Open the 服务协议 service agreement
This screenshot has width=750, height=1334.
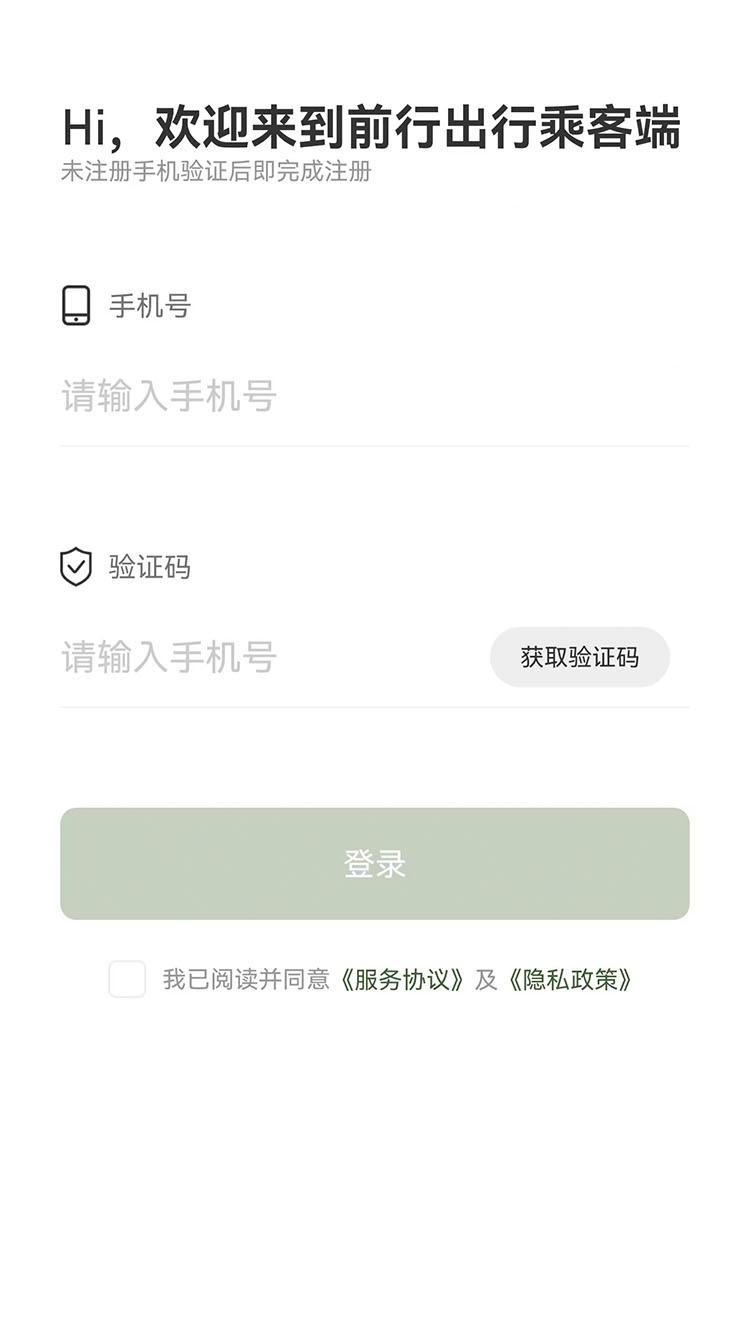pyautogui.click(x=404, y=981)
